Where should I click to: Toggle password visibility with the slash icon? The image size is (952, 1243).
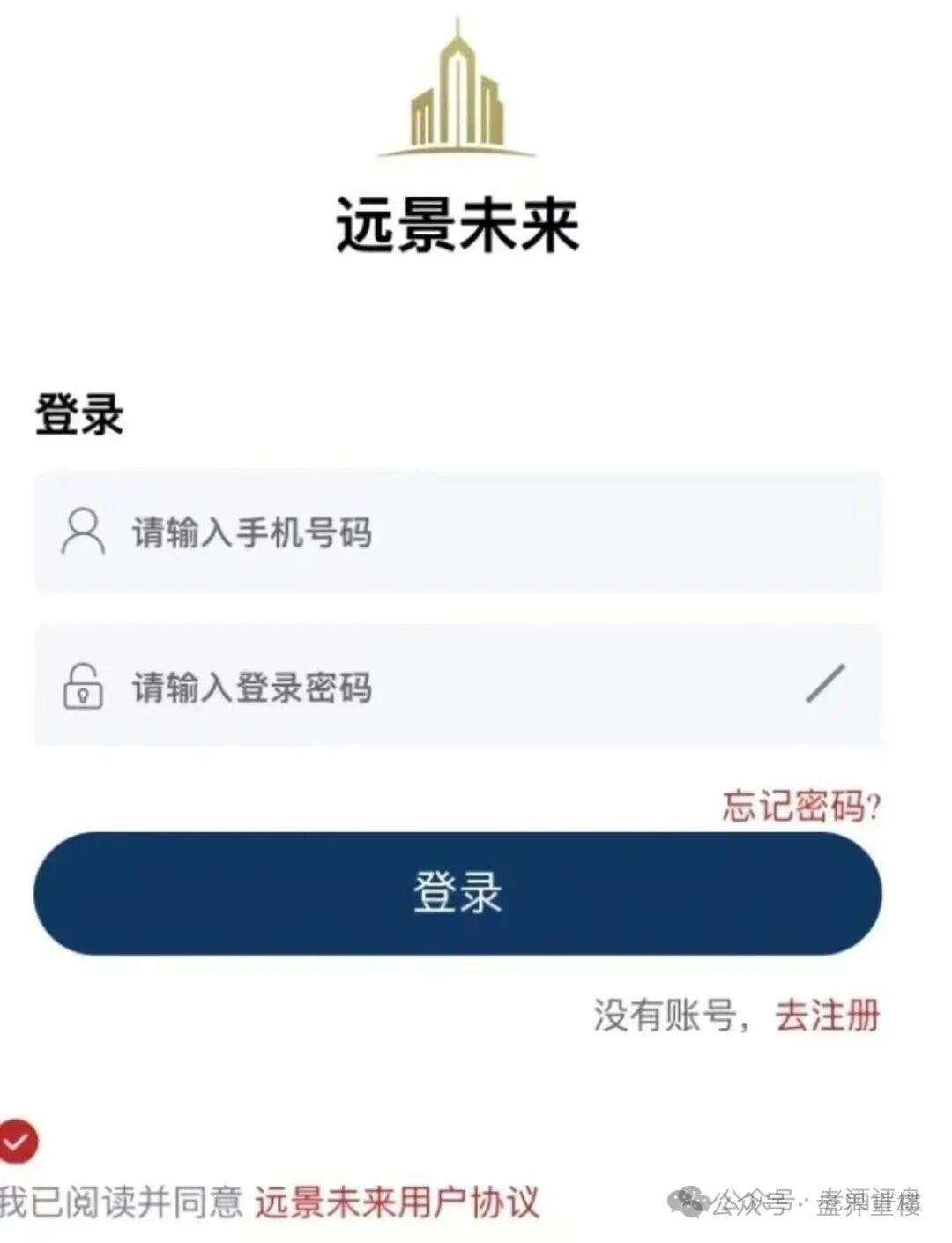[823, 683]
